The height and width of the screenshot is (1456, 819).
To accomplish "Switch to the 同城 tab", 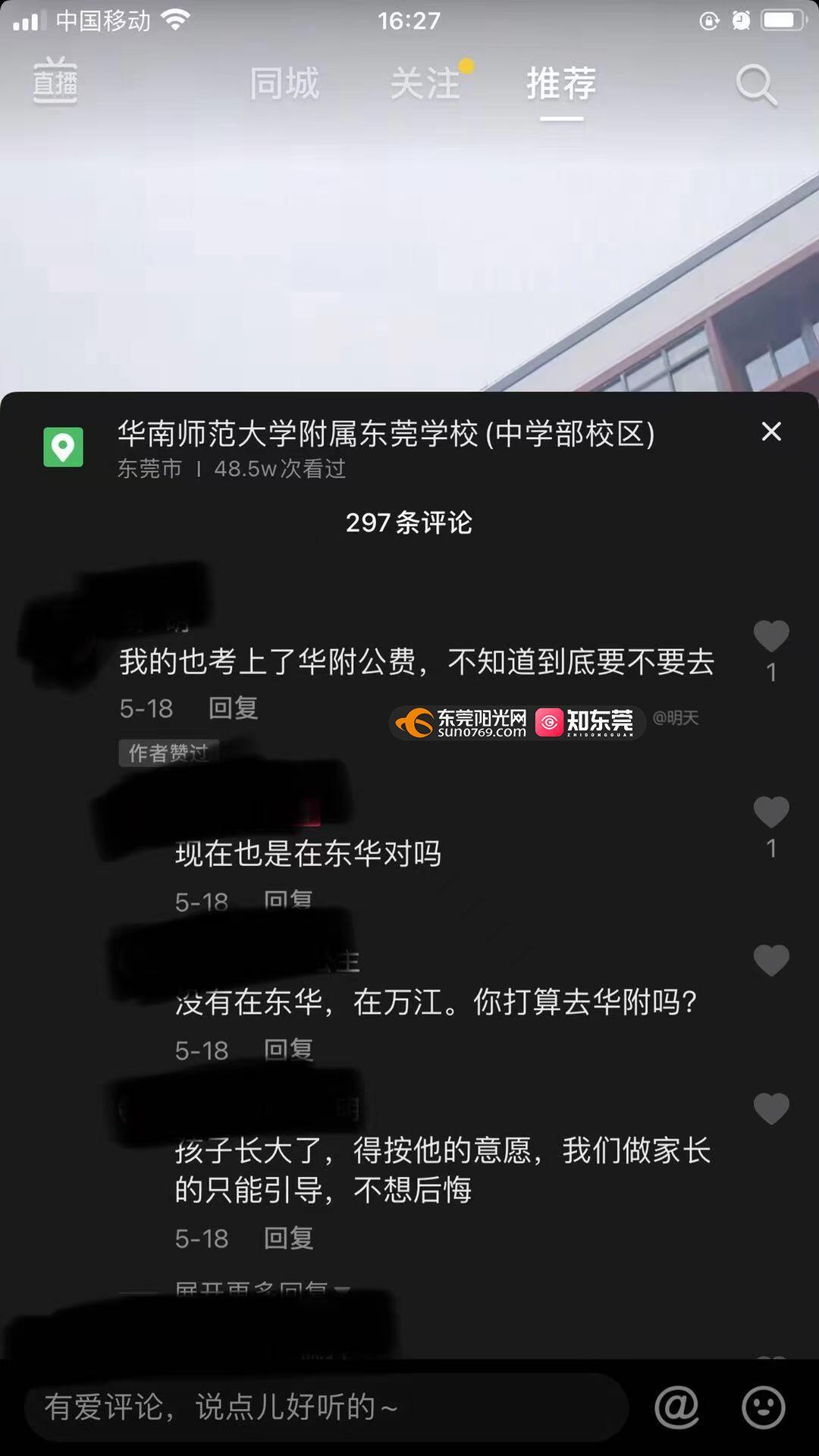I will tap(284, 83).
